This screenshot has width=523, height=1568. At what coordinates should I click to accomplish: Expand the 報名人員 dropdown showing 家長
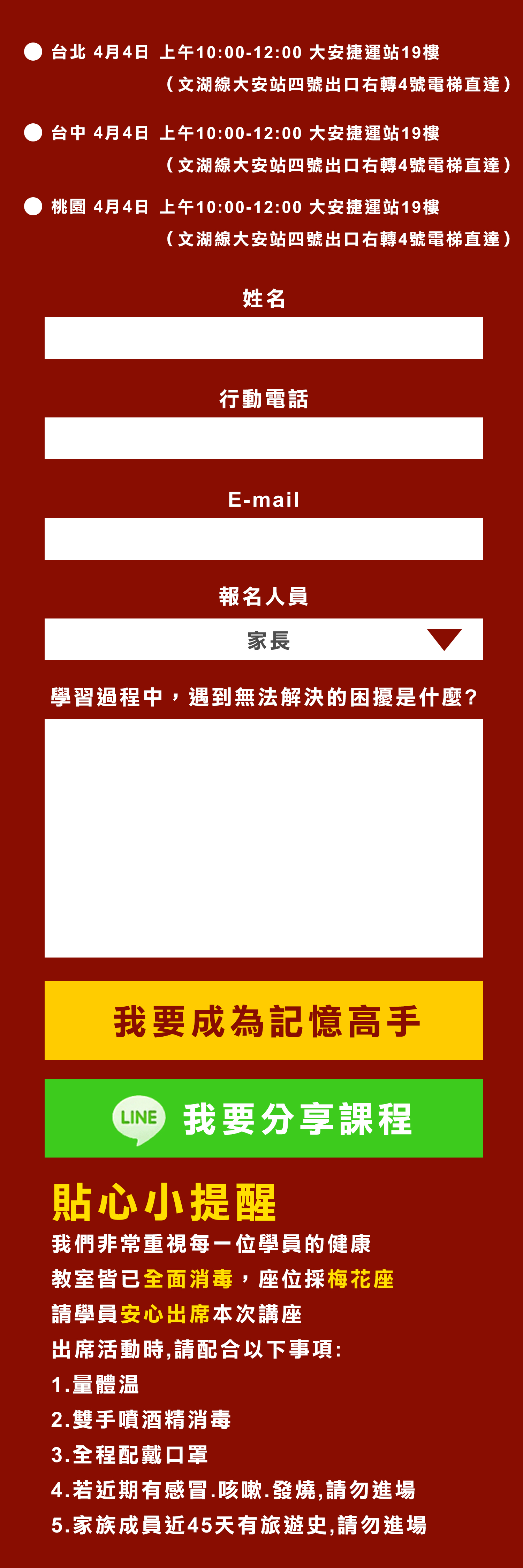coord(264,640)
